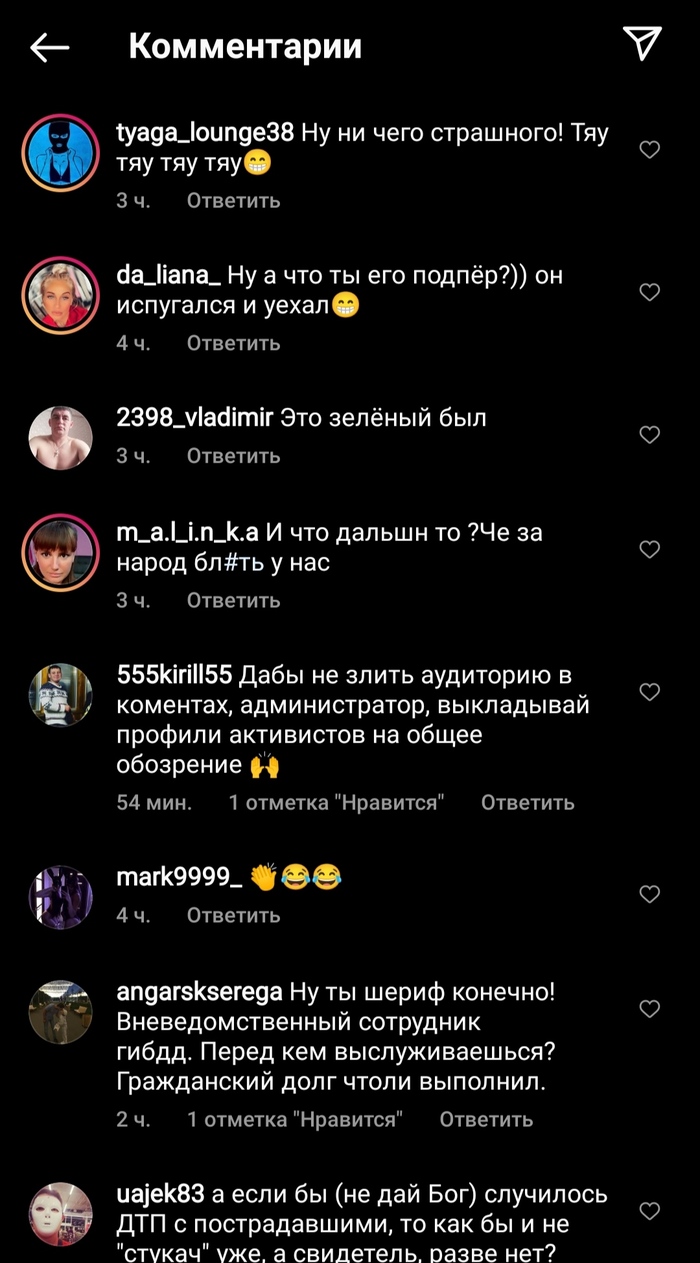Reply to angarskserega's comment

pos(486,1119)
